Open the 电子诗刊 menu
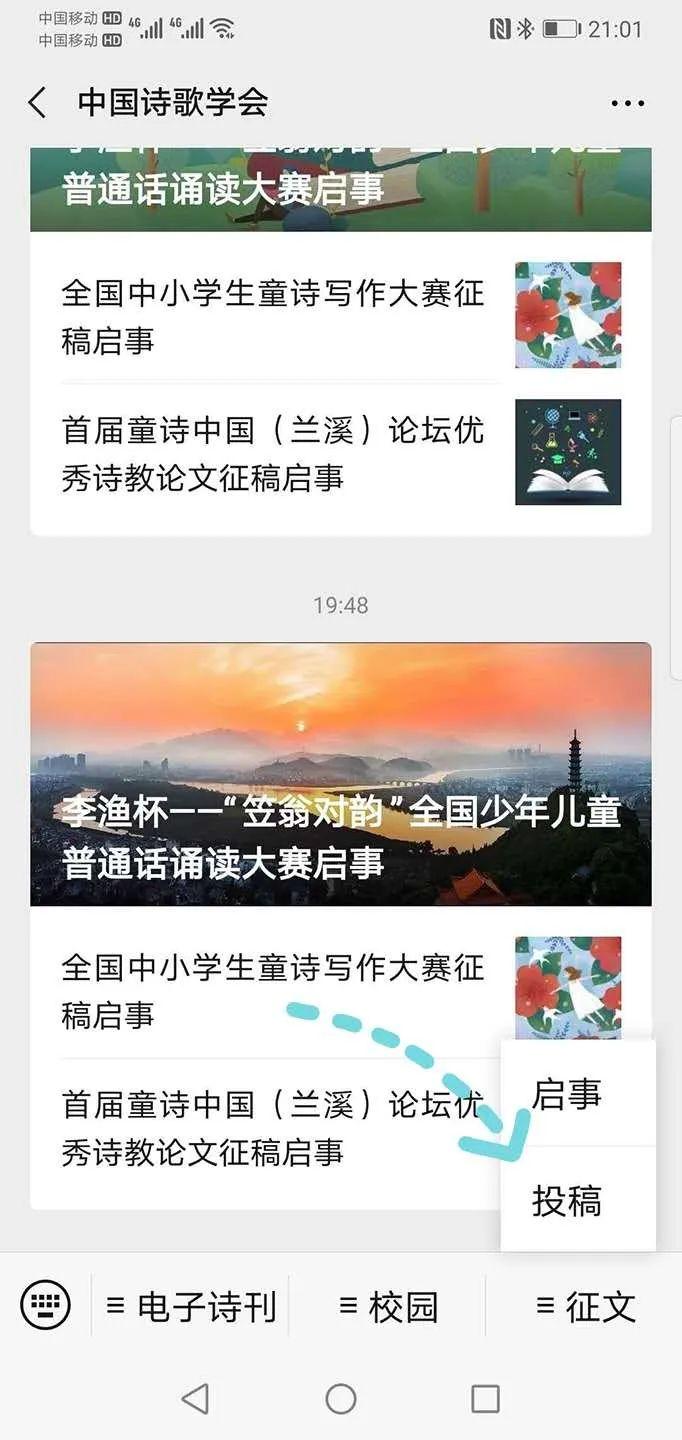 pyautogui.click(x=191, y=1306)
